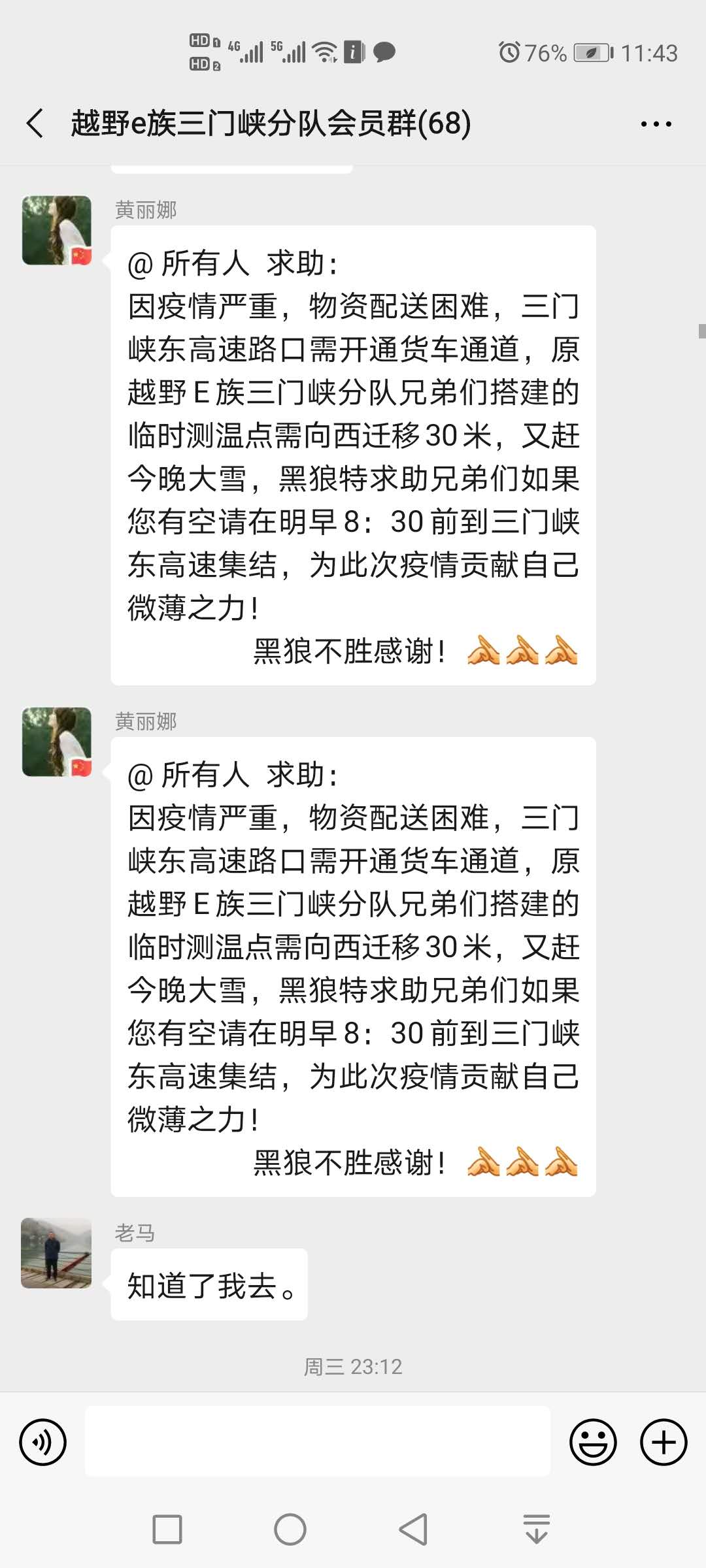Open the system recent apps button
This screenshot has width=706, height=1568.
(167, 1529)
